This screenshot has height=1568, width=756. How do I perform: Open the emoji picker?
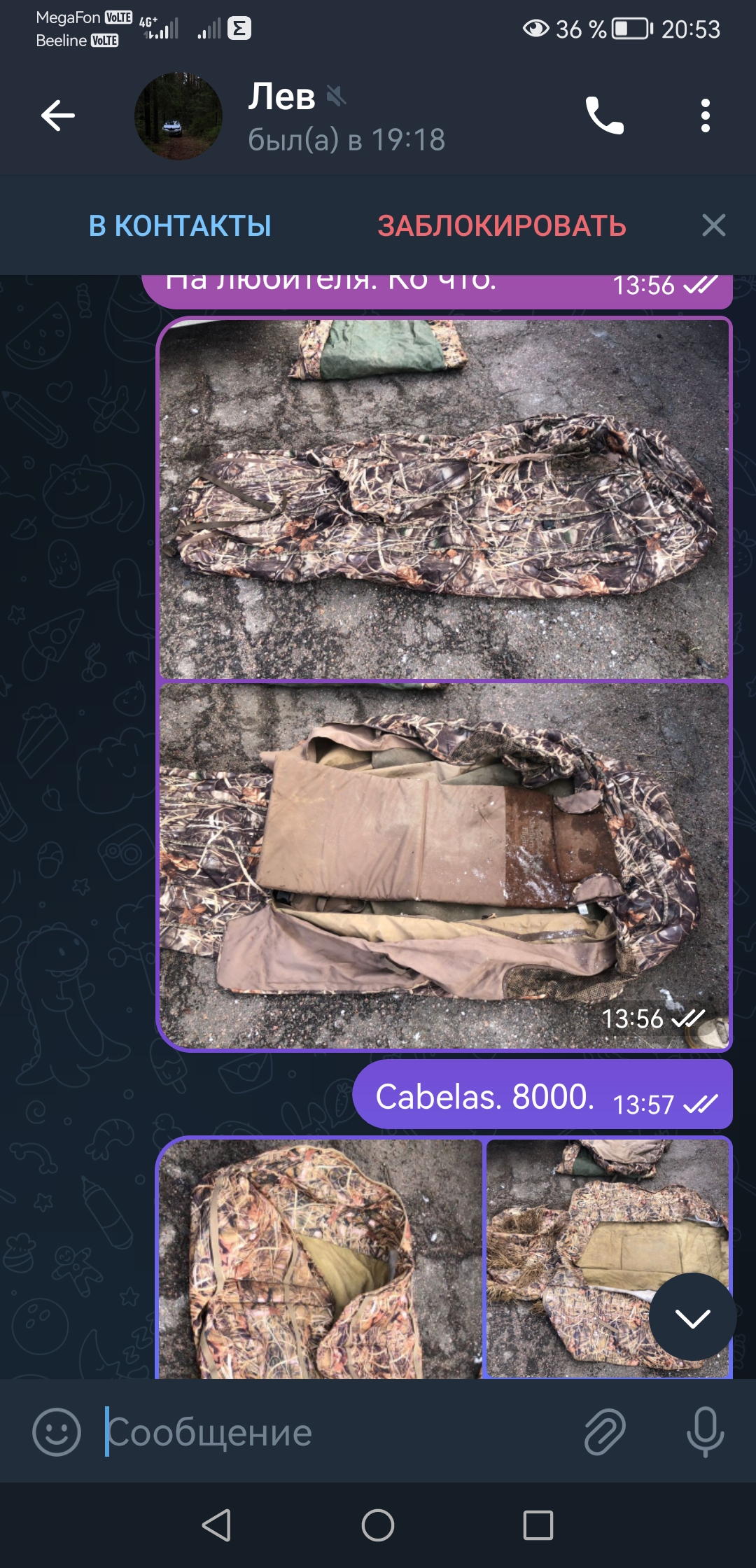(x=57, y=1432)
